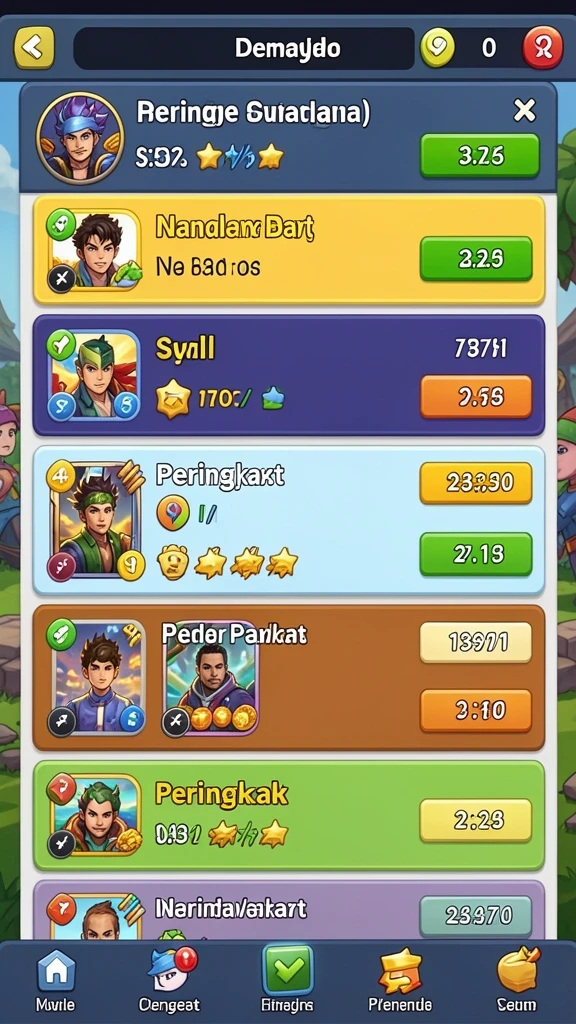Tap the green 2.25 button on the Nandlam Dart row
The width and height of the screenshot is (576, 1024).
(476, 259)
